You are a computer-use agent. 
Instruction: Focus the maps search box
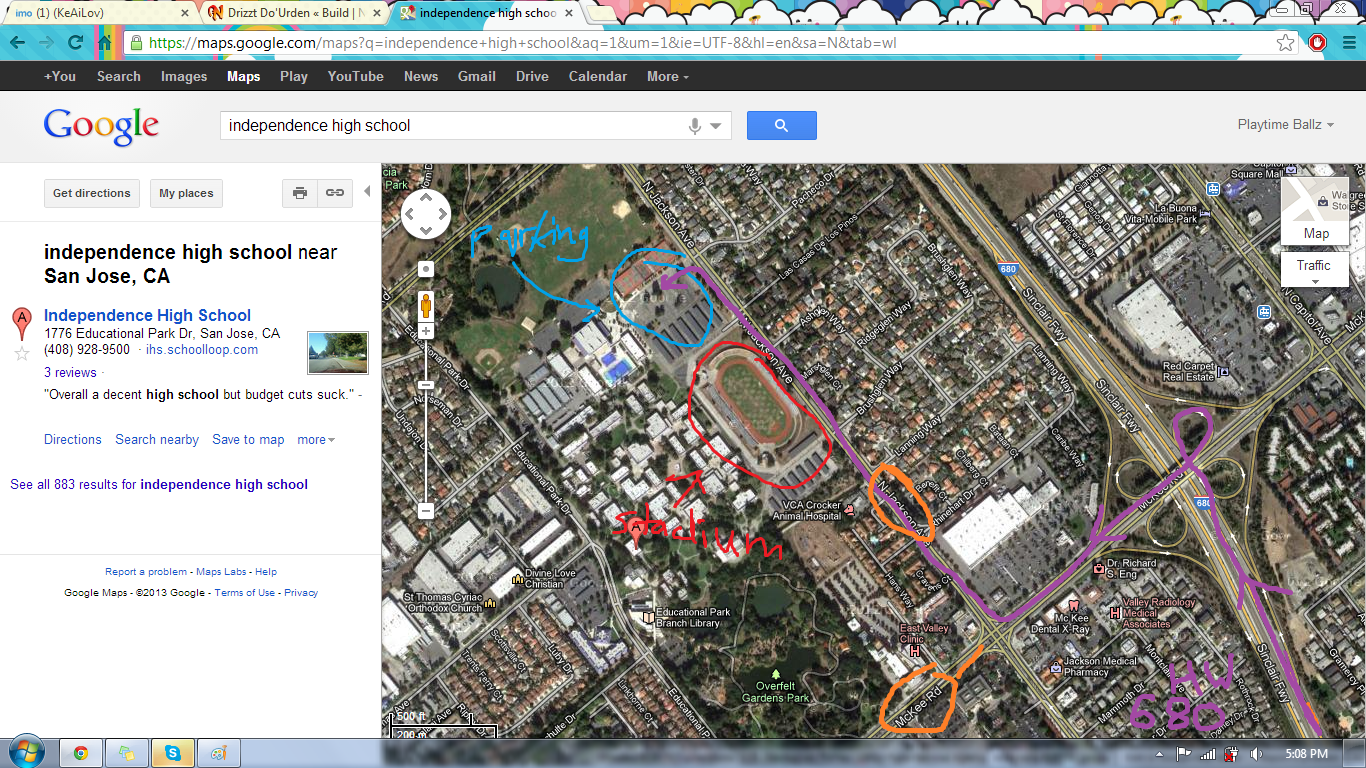(x=450, y=125)
